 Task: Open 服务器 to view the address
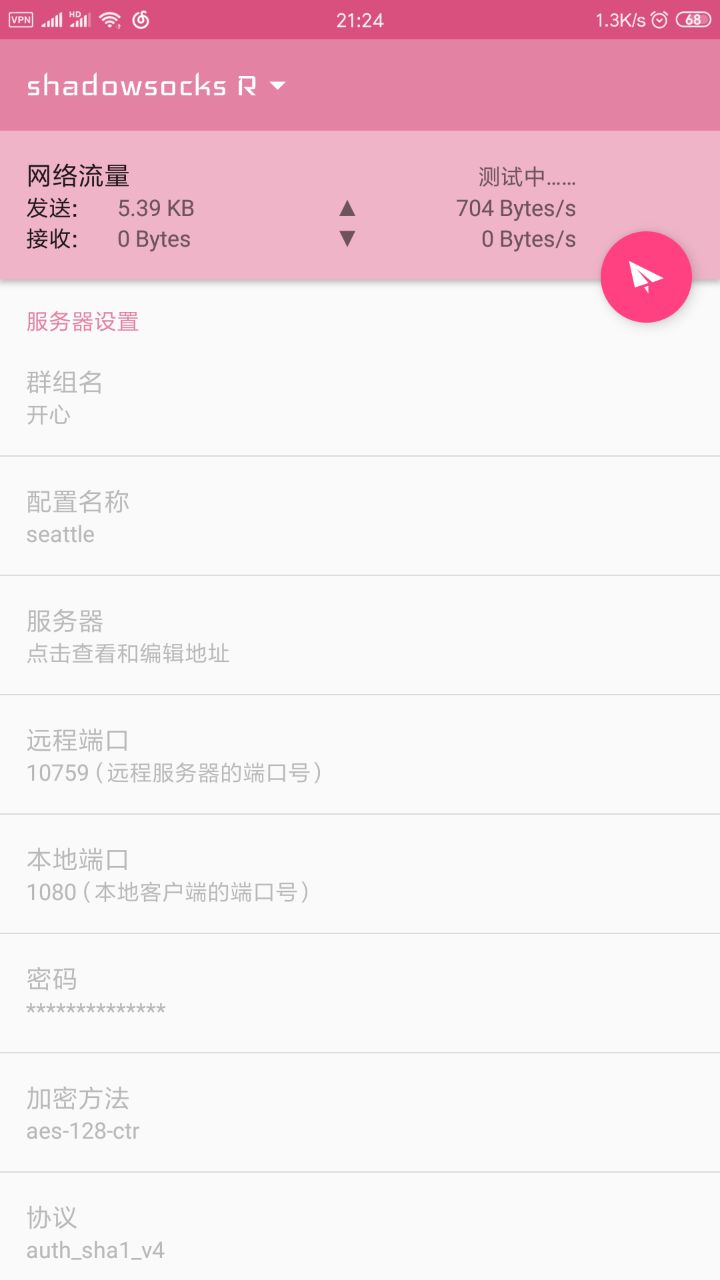point(360,636)
